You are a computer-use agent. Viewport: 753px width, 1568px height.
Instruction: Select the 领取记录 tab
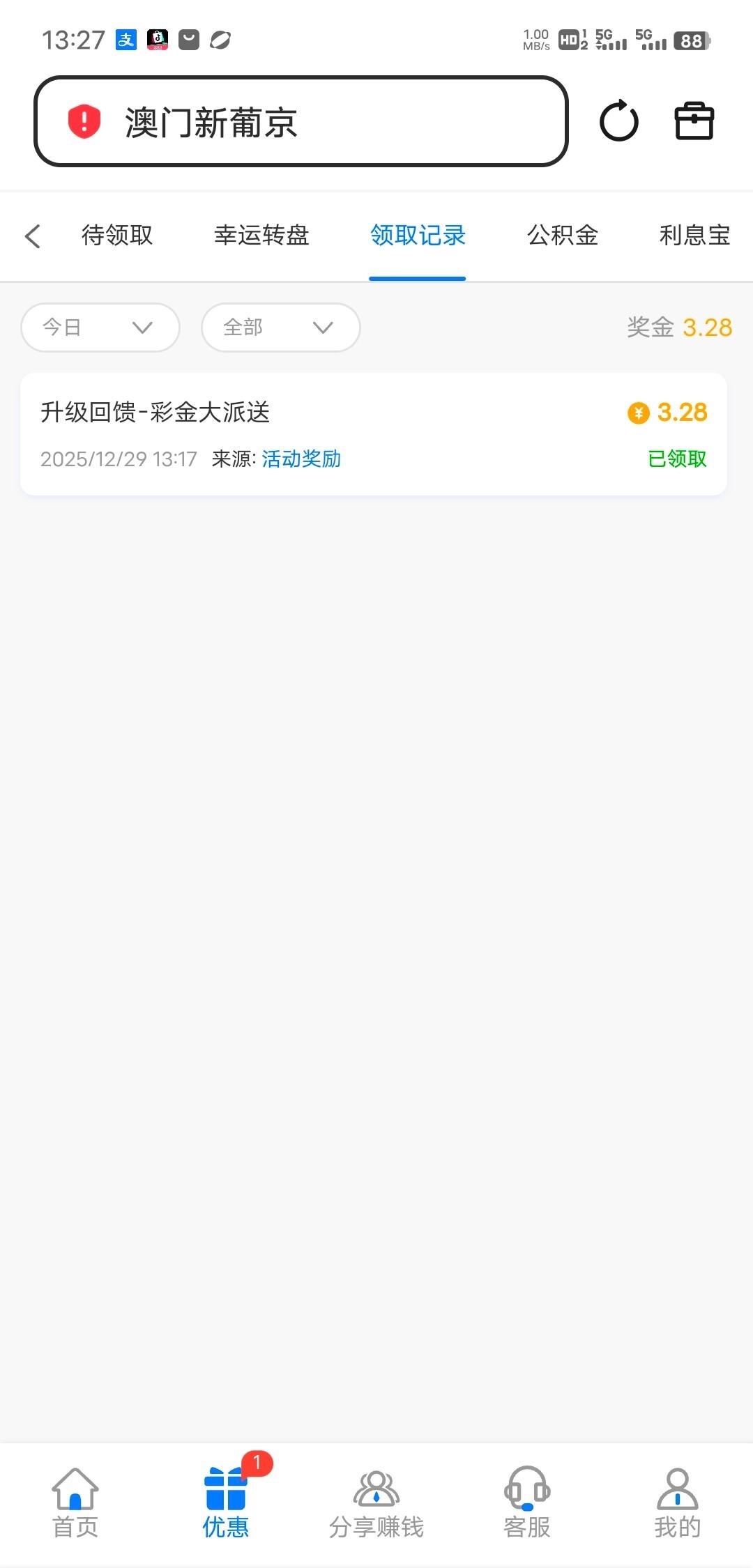tap(418, 236)
